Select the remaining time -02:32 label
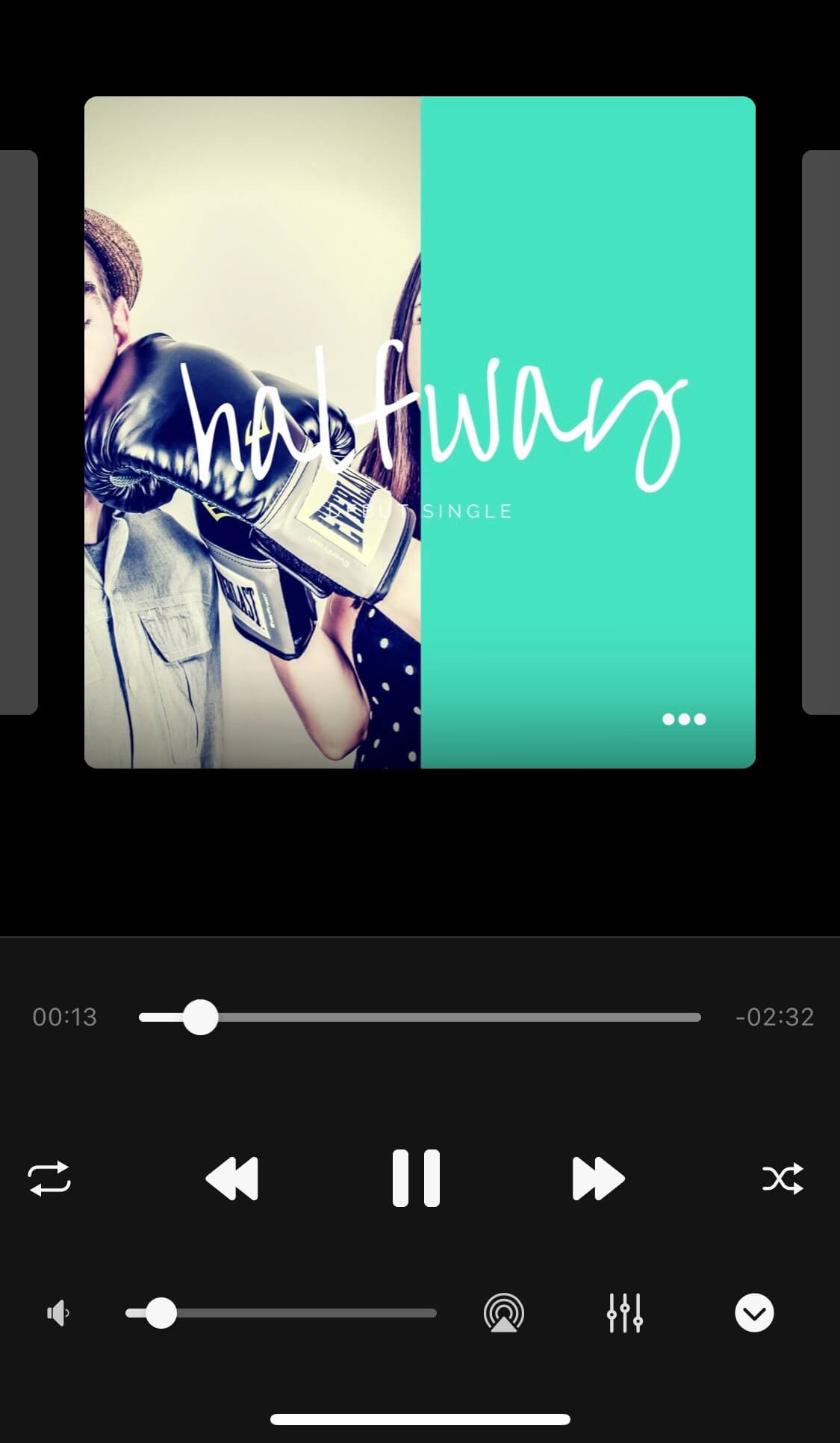Viewport: 840px width, 1443px height. tap(775, 1017)
